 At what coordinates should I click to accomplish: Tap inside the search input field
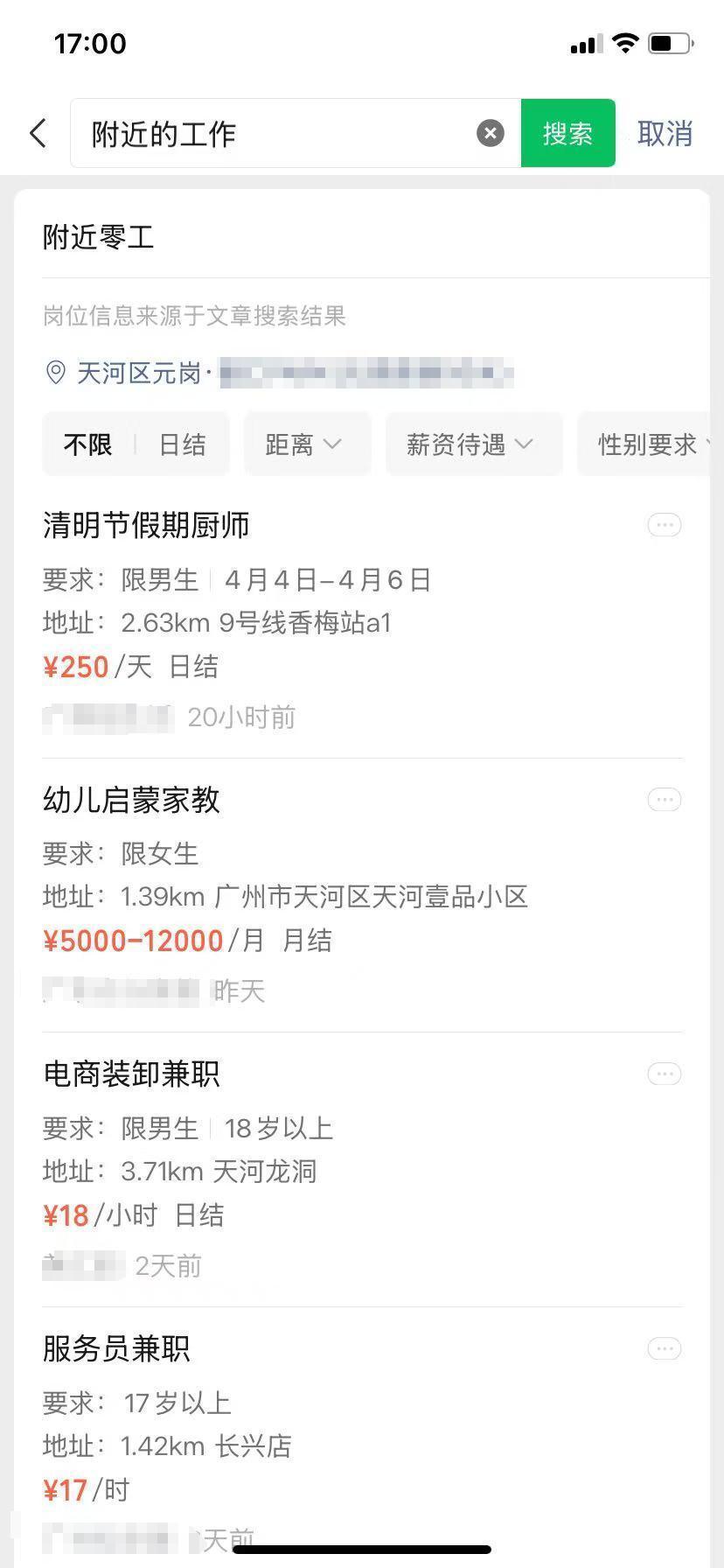pos(262,133)
